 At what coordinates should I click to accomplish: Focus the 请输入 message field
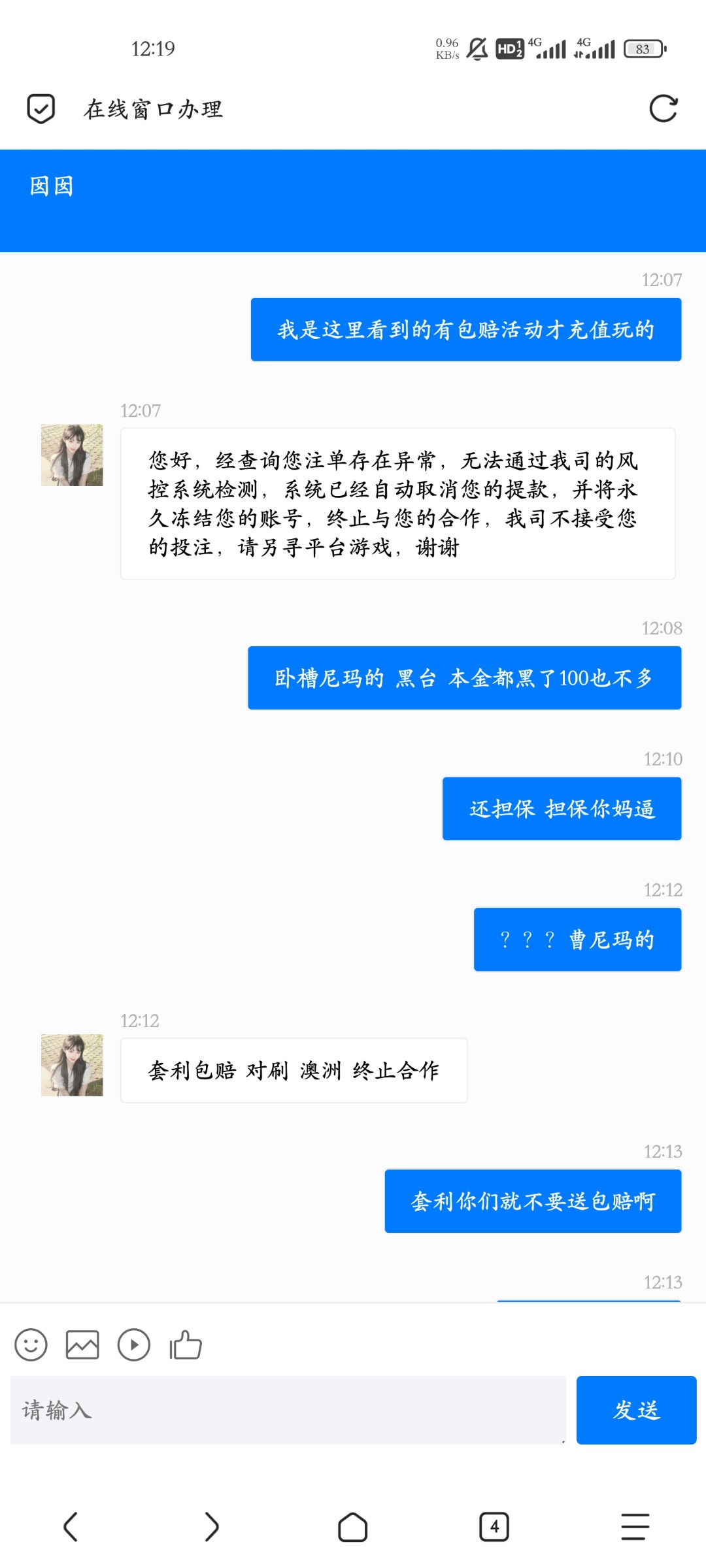pyautogui.click(x=288, y=1410)
